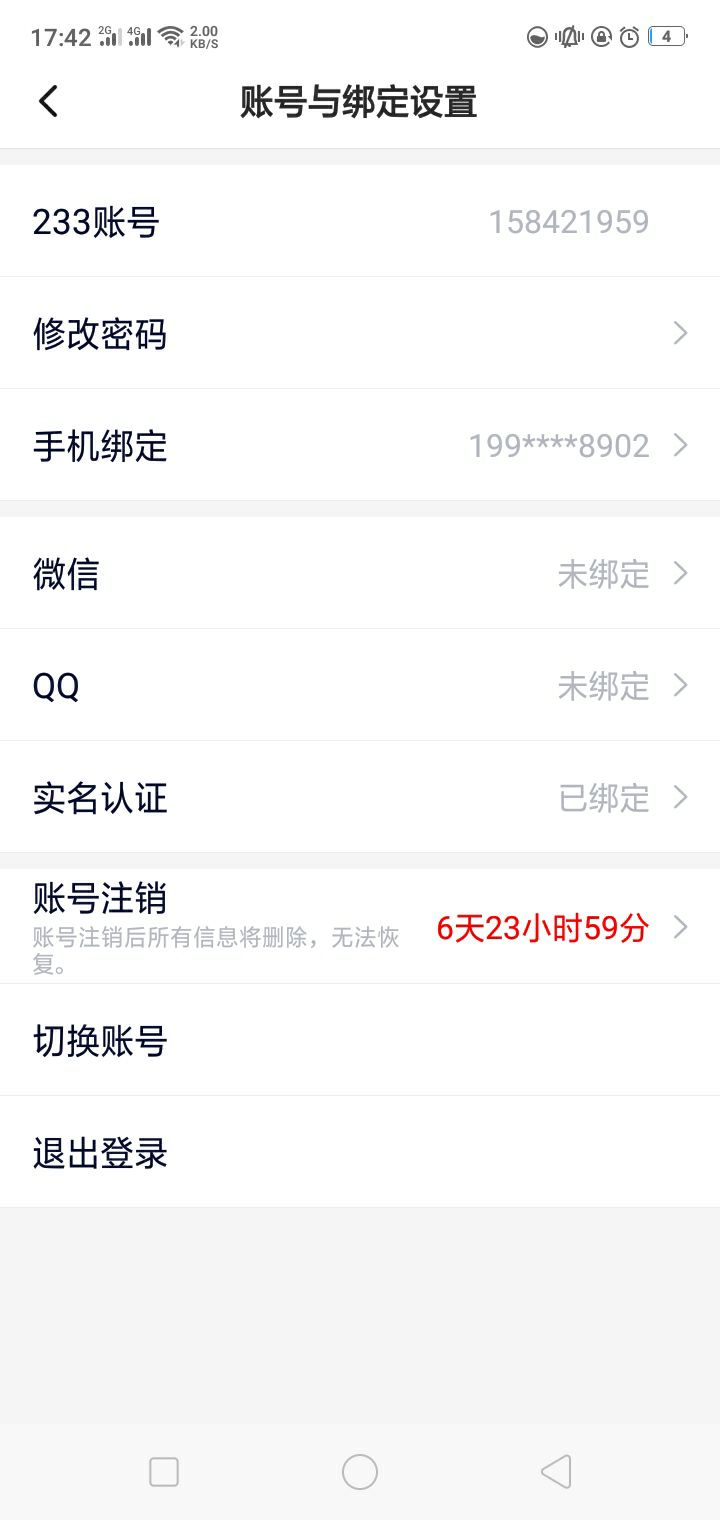This screenshot has width=720, height=1520.
Task: Open recent apps with the square button
Action: (164, 1471)
